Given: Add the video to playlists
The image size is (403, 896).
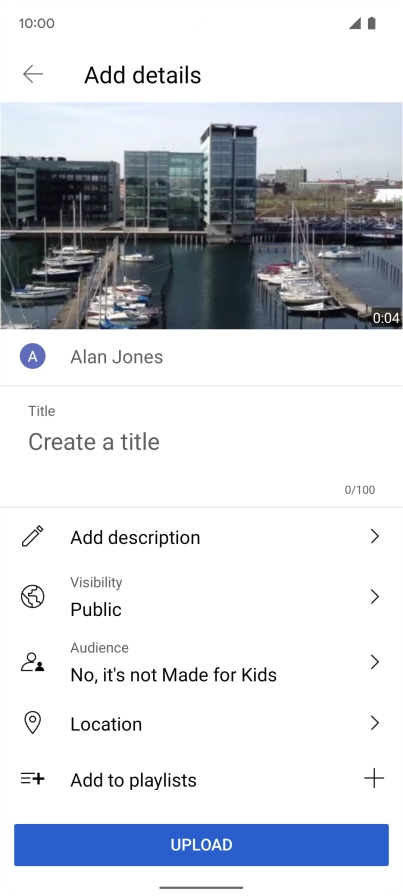Looking at the screenshot, I should (x=201, y=779).
